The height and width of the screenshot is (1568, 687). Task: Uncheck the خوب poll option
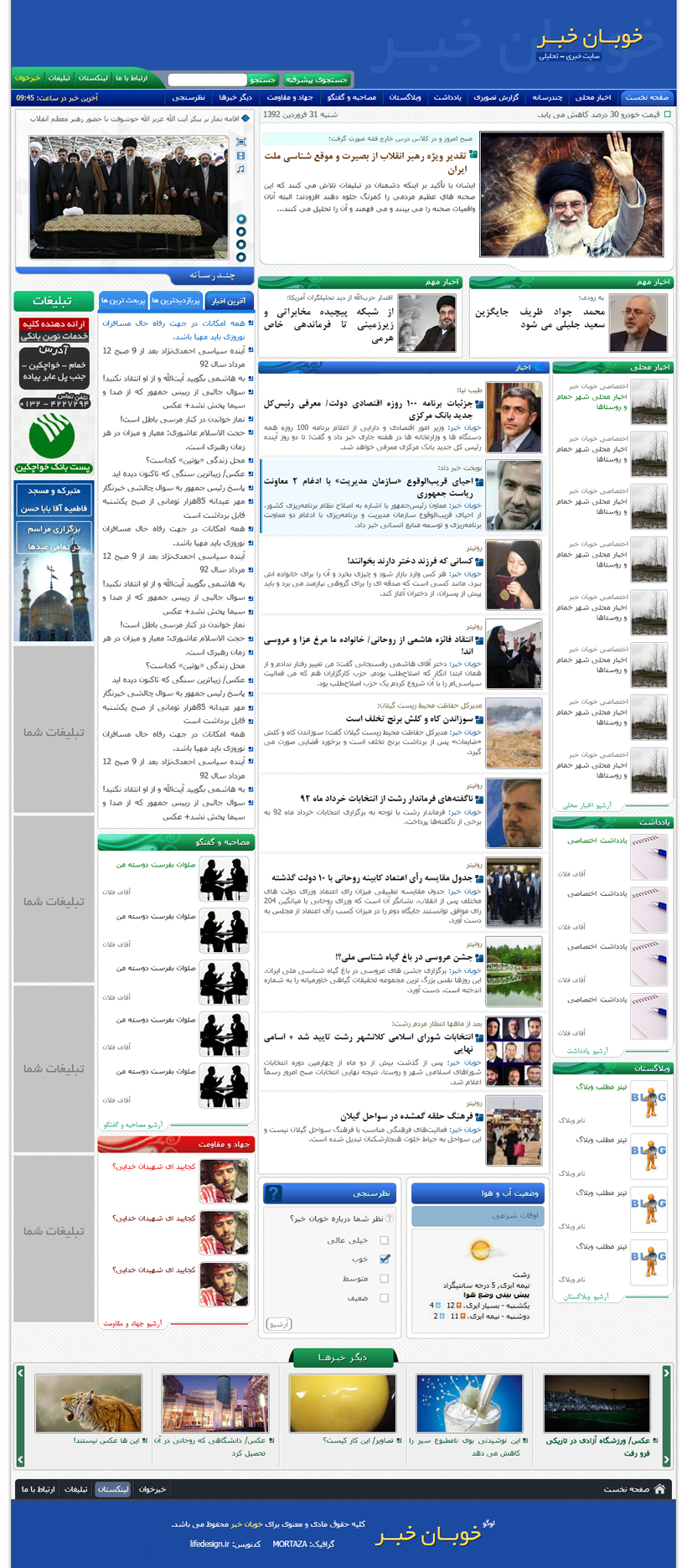click(384, 1259)
